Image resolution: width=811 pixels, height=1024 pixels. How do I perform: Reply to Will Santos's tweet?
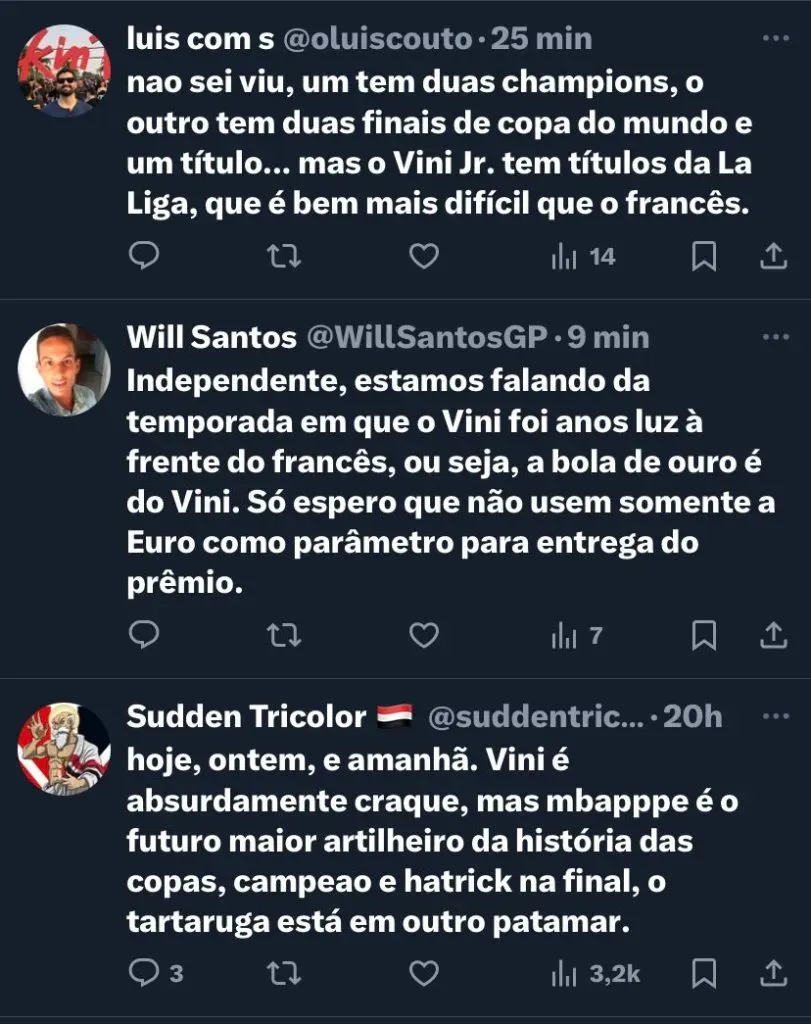click(x=145, y=635)
